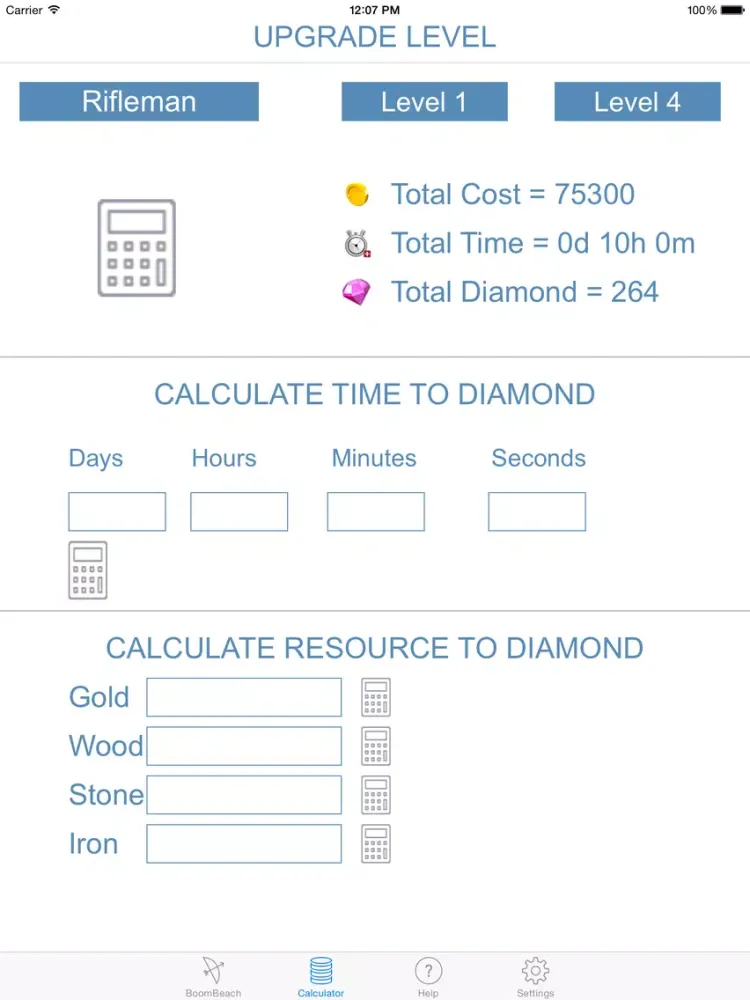Change the starting Level 1 selector
750x1000 pixels.
click(x=424, y=102)
